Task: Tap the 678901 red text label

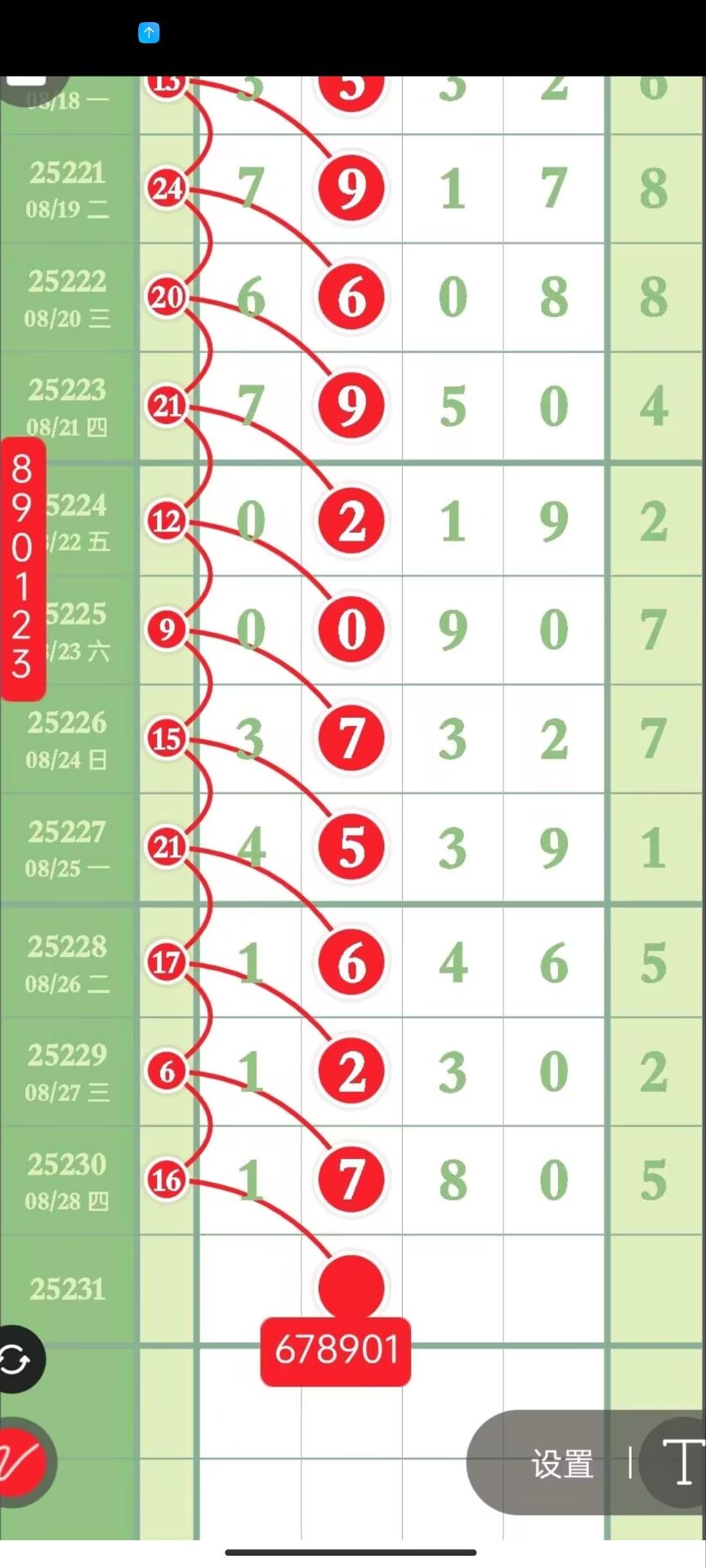Action: pyautogui.click(x=336, y=1350)
